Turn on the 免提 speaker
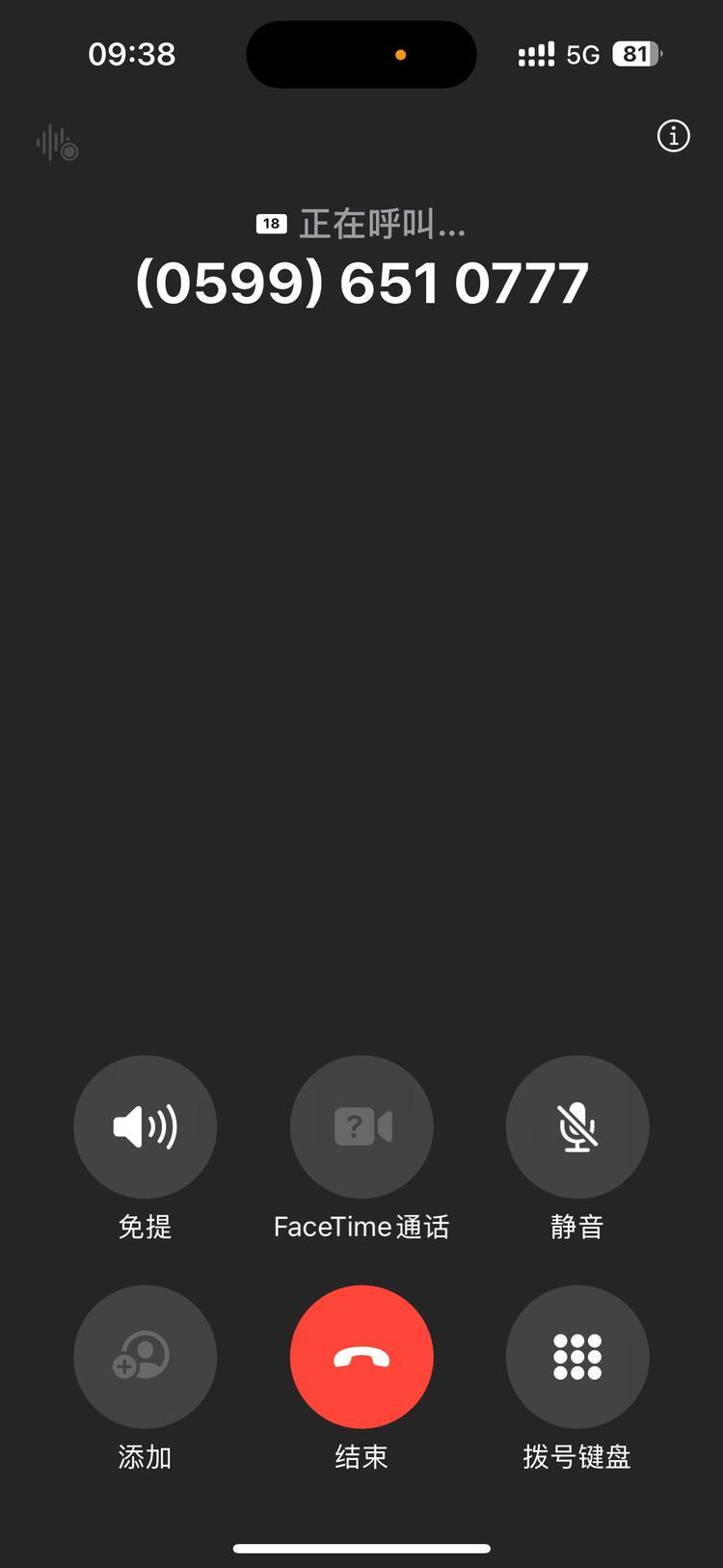This screenshot has height=1568, width=723. [145, 1126]
